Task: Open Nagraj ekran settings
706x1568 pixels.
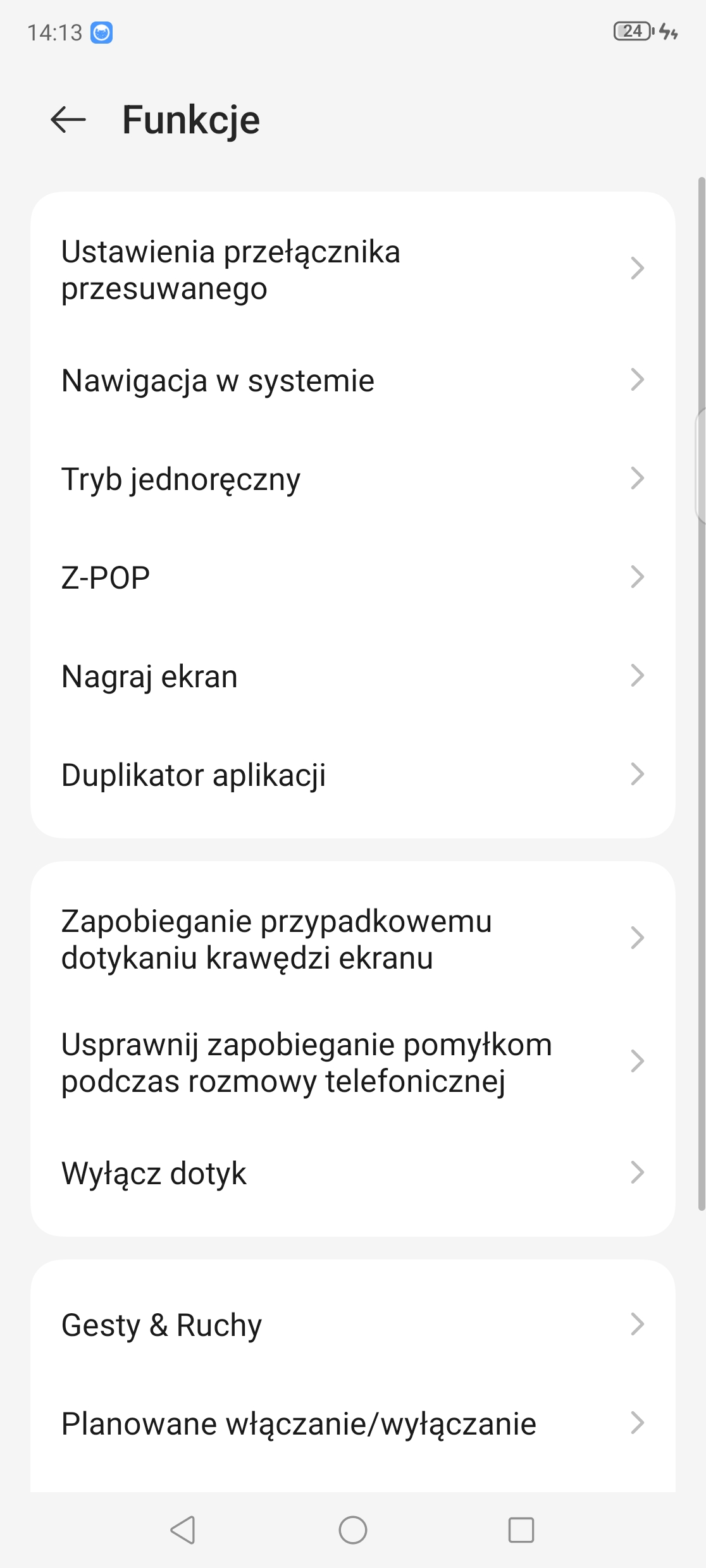Action: click(x=353, y=676)
